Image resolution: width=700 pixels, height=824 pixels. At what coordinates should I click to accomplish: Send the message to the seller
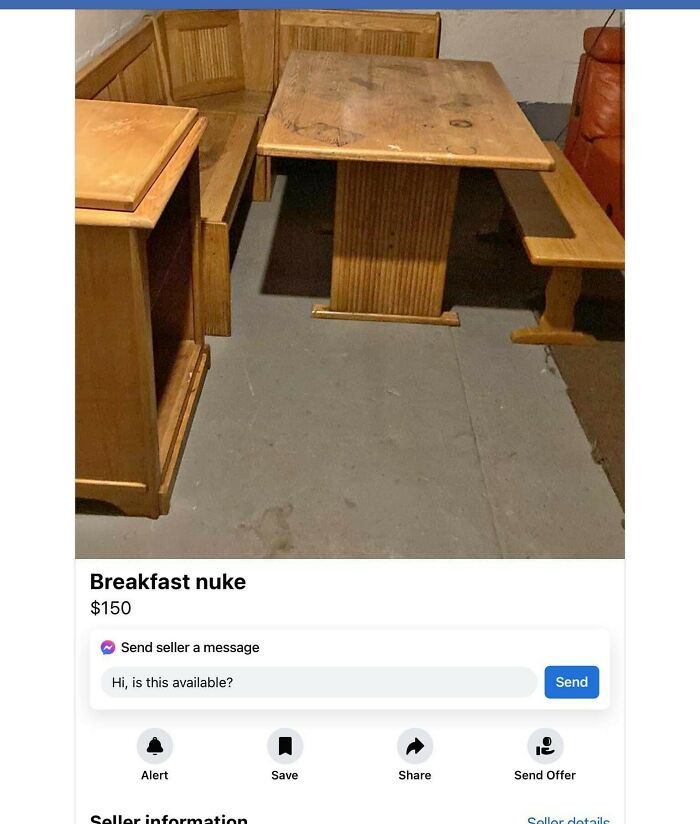coord(571,682)
